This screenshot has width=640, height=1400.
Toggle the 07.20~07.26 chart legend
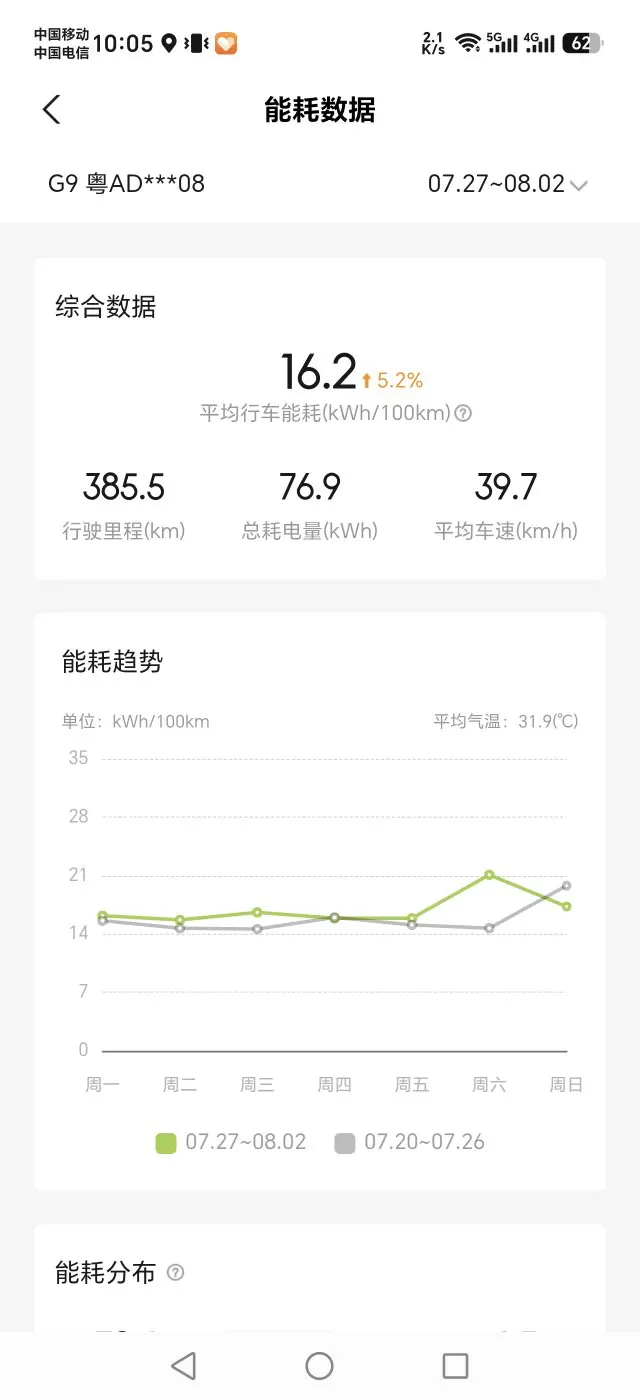pos(410,1142)
